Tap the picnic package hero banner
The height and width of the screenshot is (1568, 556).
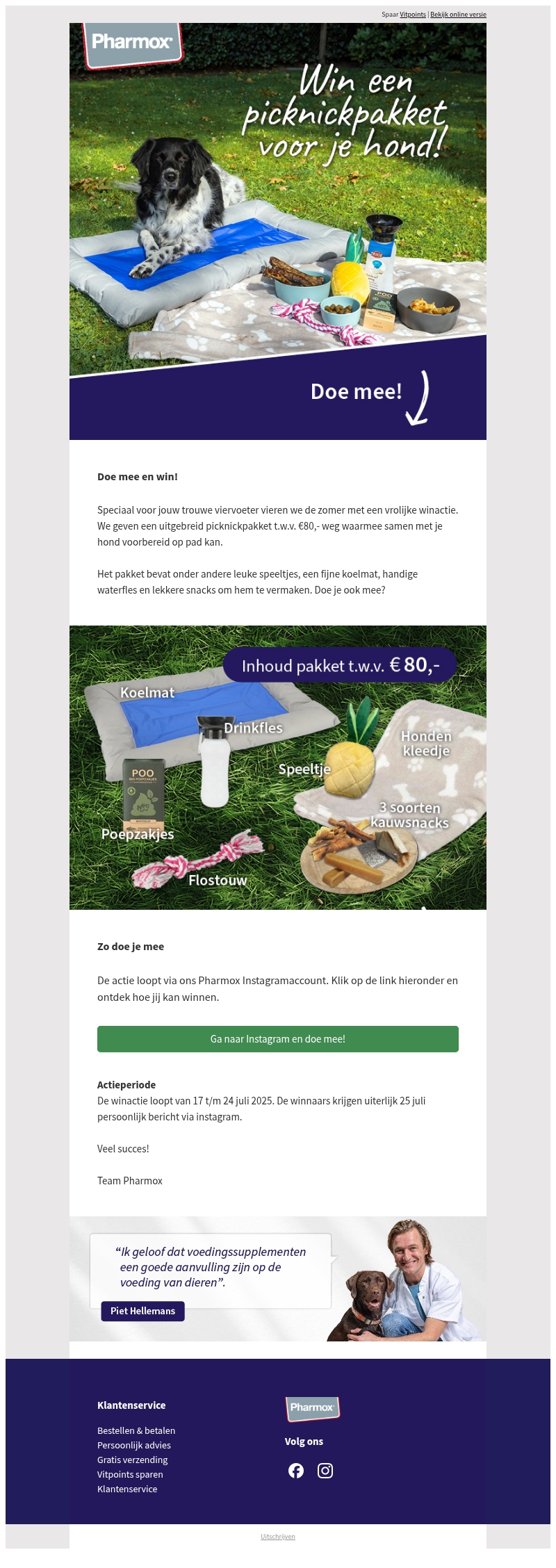(278, 231)
